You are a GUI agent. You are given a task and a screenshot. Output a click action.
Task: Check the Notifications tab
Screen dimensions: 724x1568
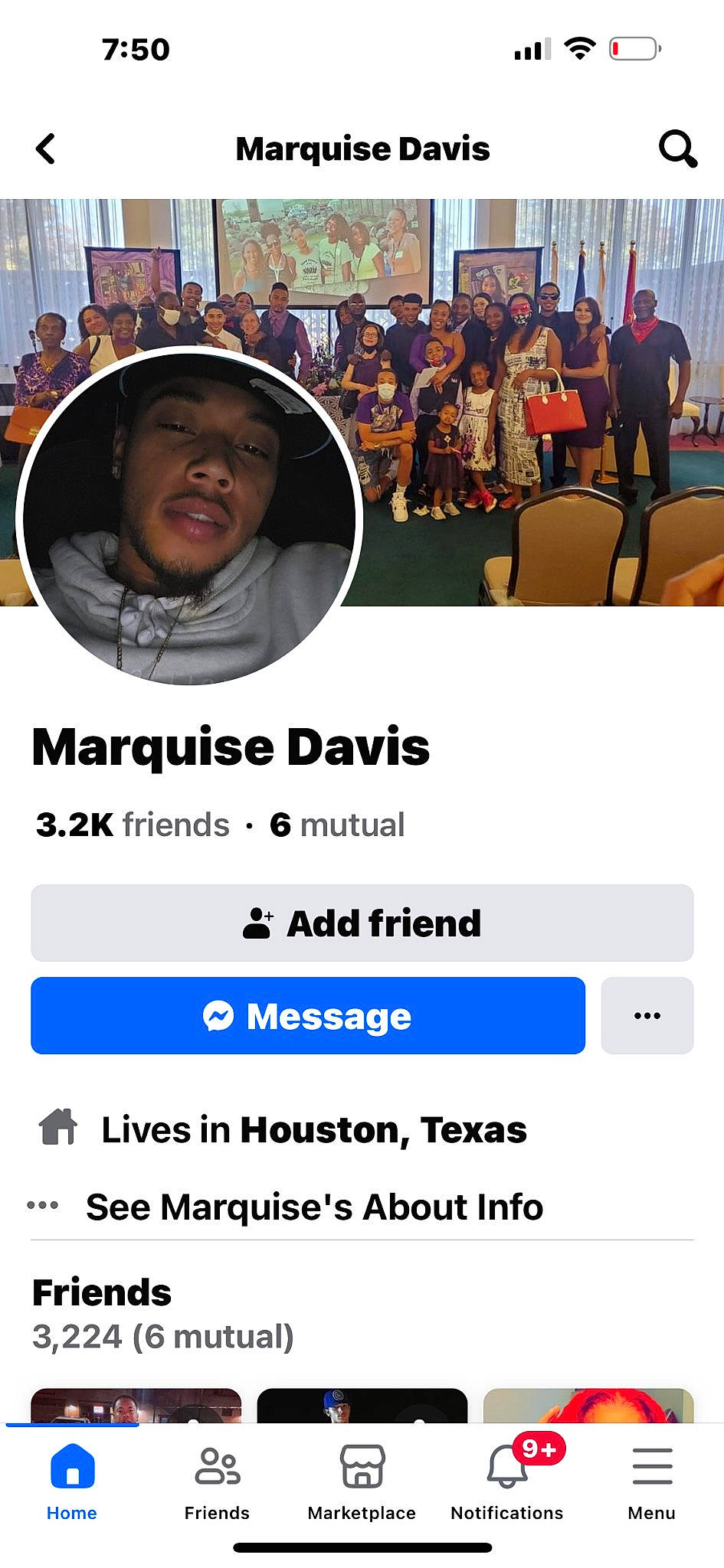[506, 1481]
